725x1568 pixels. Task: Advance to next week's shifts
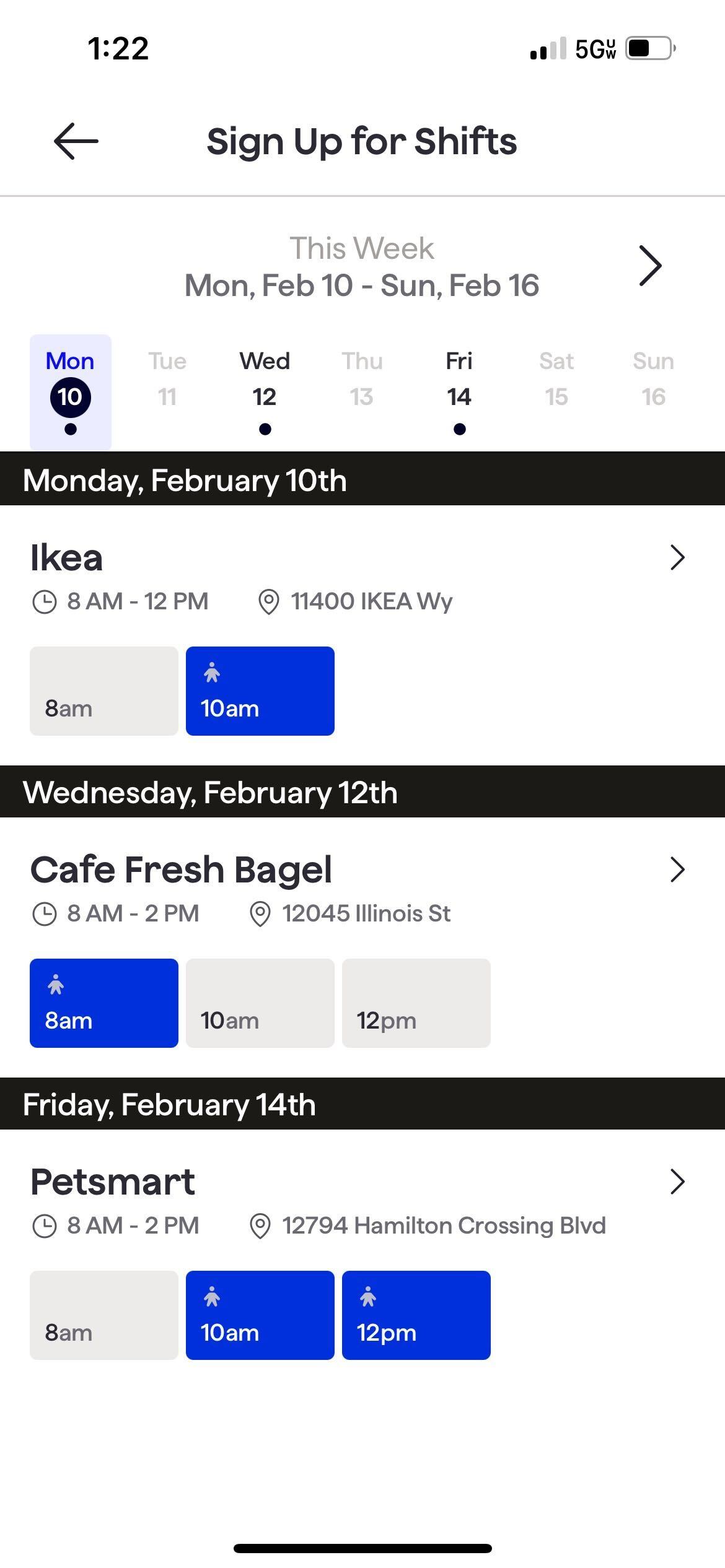click(650, 266)
